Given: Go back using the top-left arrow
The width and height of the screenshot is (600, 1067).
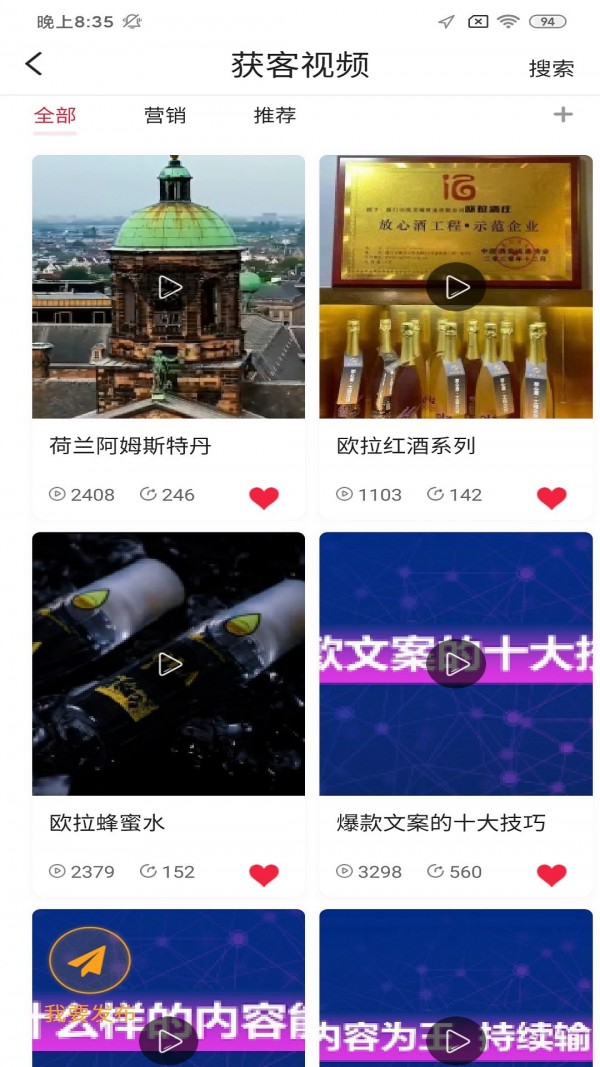Looking at the screenshot, I should [x=34, y=65].
